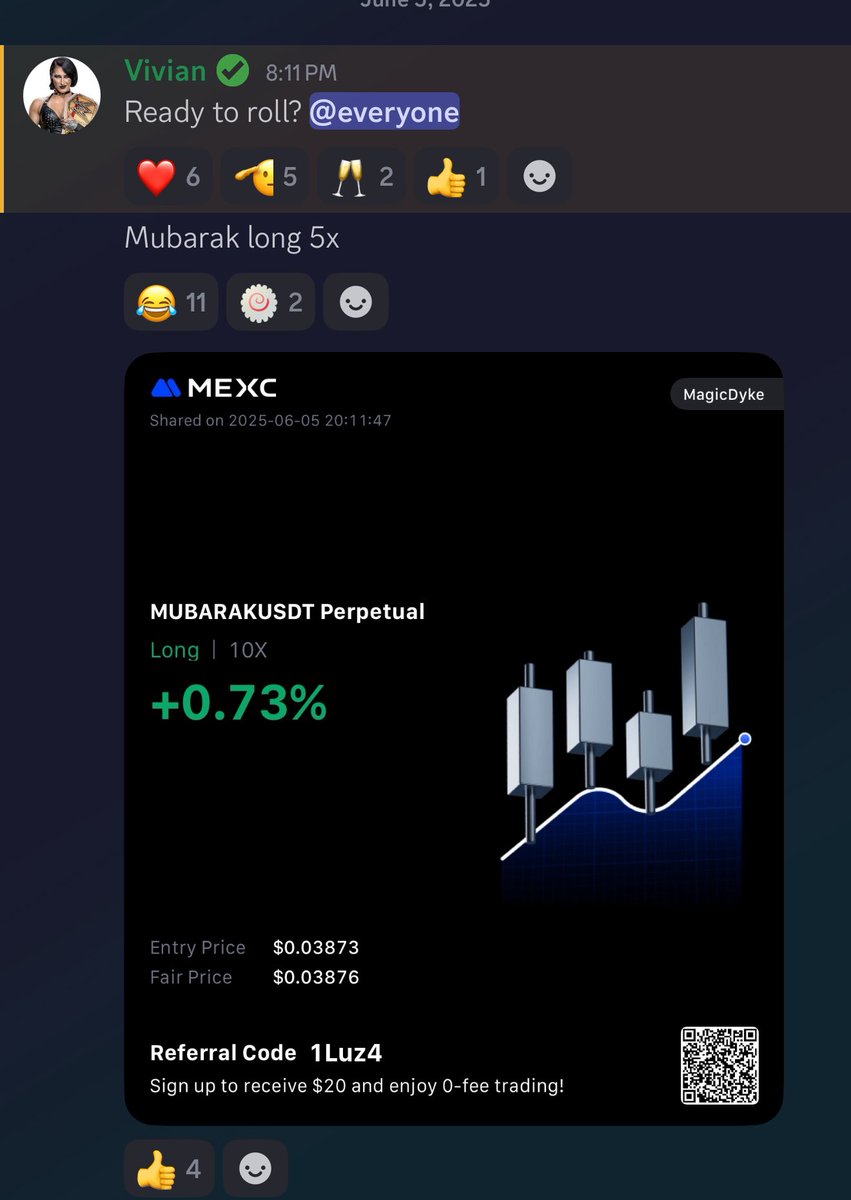Tap the champagne glasses reaction
The height and width of the screenshot is (1200, 851).
click(x=361, y=177)
